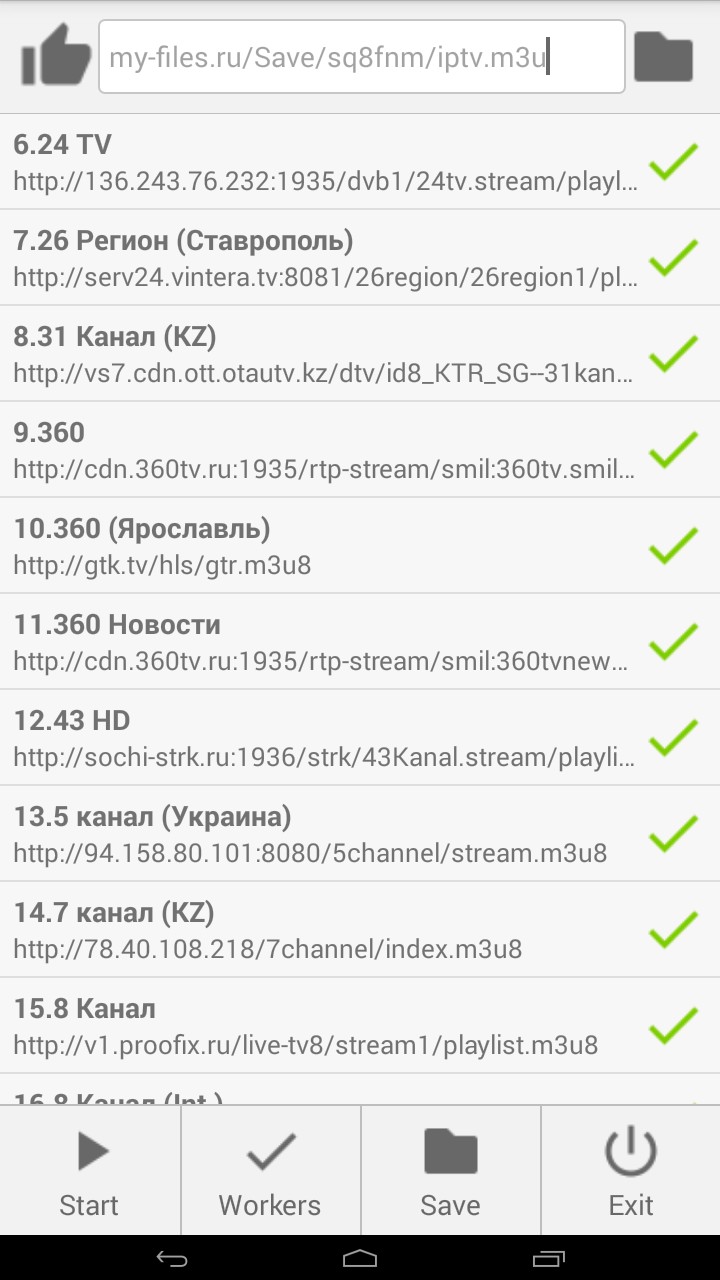
Task: Open the folder icon beside URL field
Action: click(x=664, y=57)
